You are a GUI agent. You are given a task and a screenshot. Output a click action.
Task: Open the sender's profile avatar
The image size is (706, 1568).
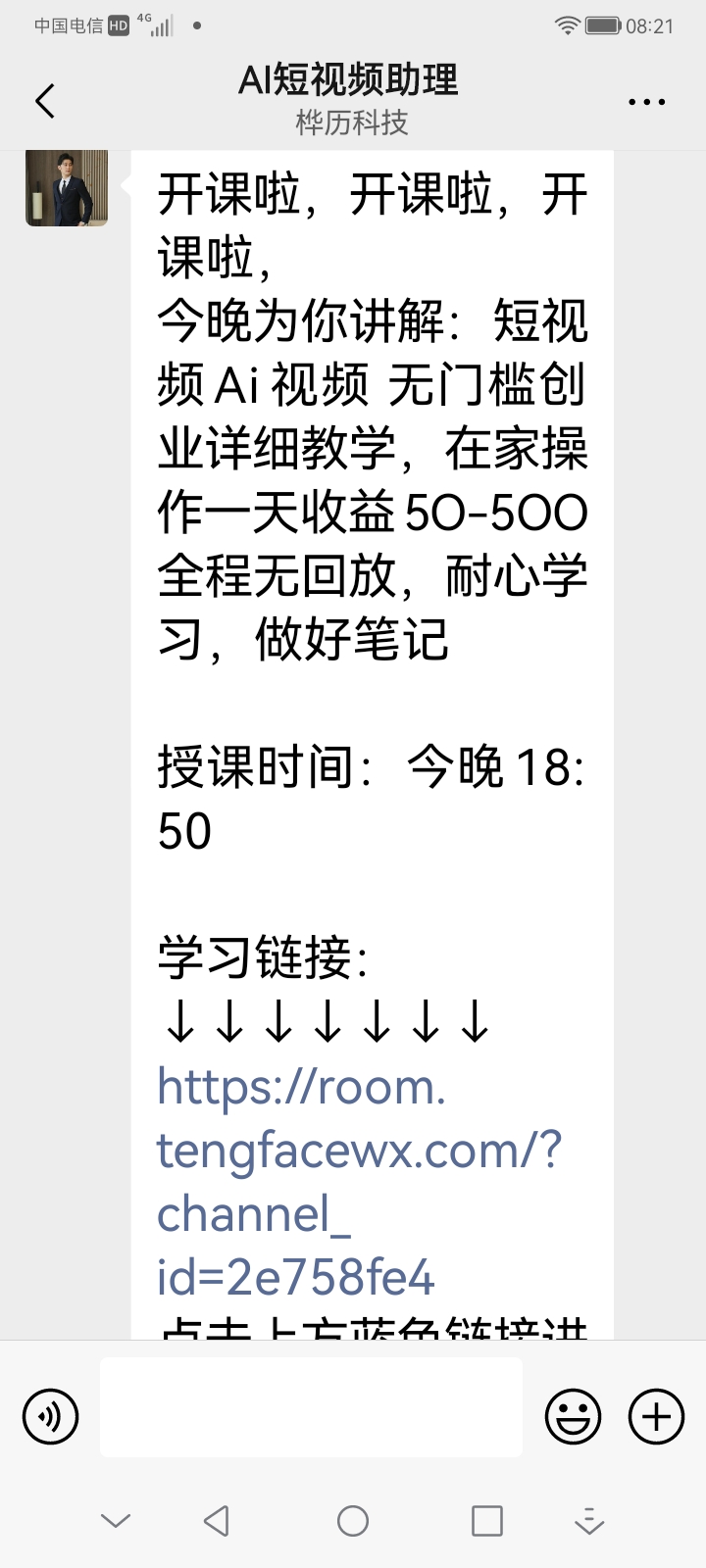[67, 188]
